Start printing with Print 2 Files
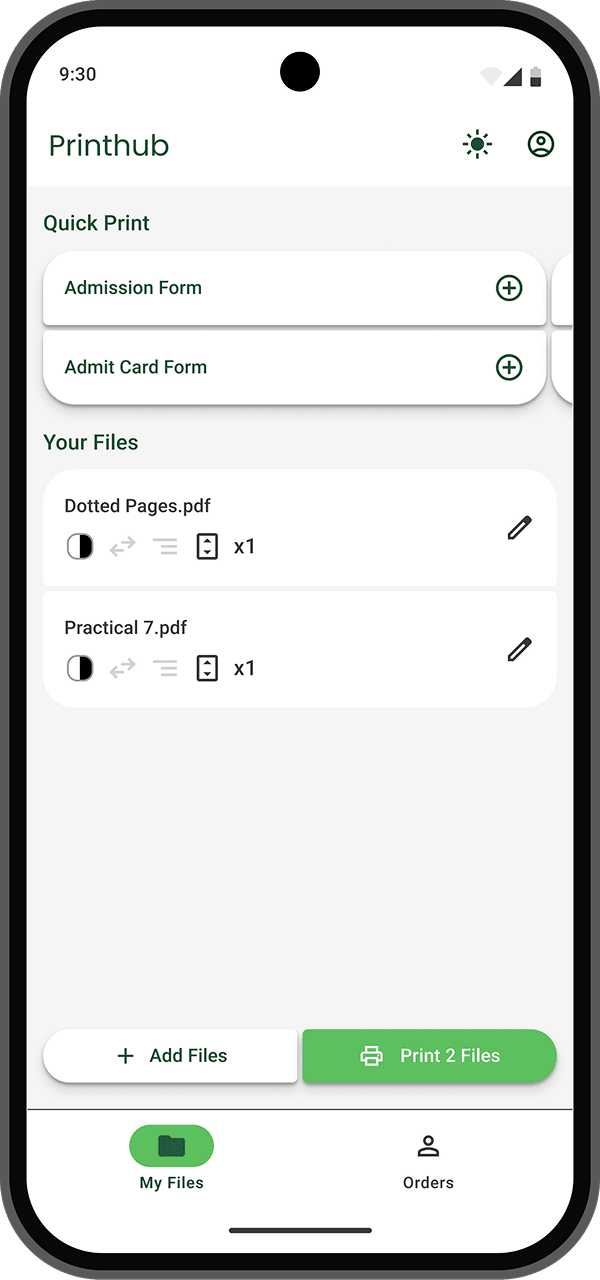Viewport: 600px width, 1280px height. point(429,1056)
